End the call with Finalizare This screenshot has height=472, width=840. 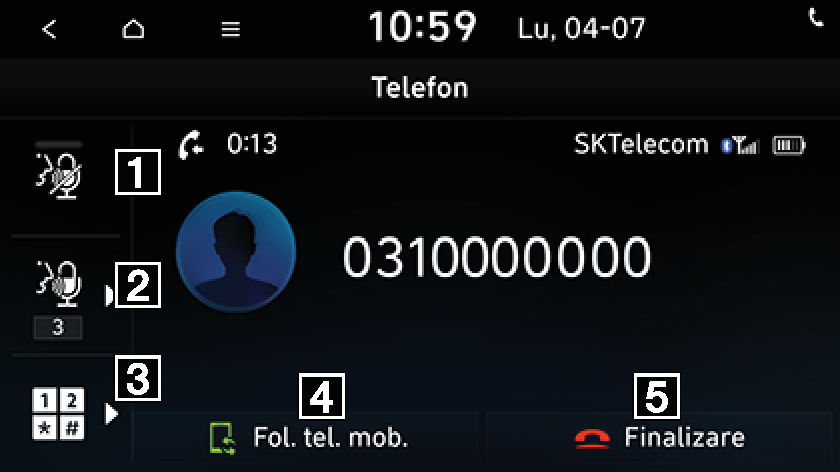660,437
